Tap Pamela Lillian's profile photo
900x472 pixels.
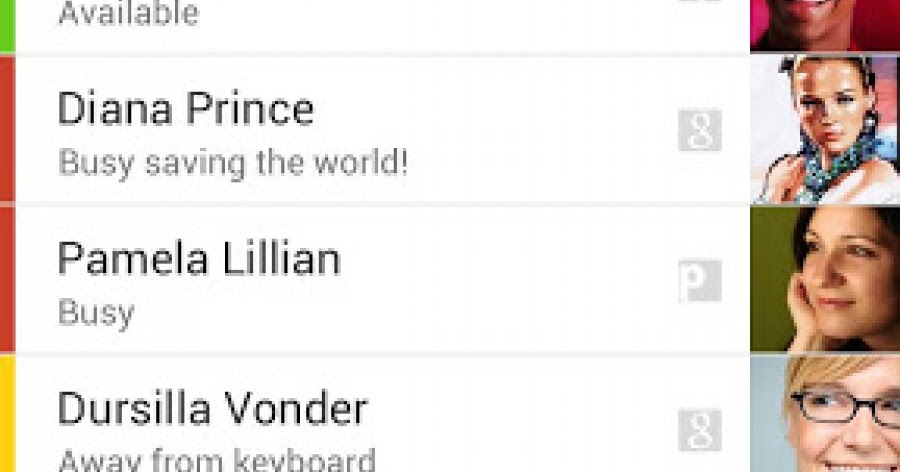(x=824, y=280)
